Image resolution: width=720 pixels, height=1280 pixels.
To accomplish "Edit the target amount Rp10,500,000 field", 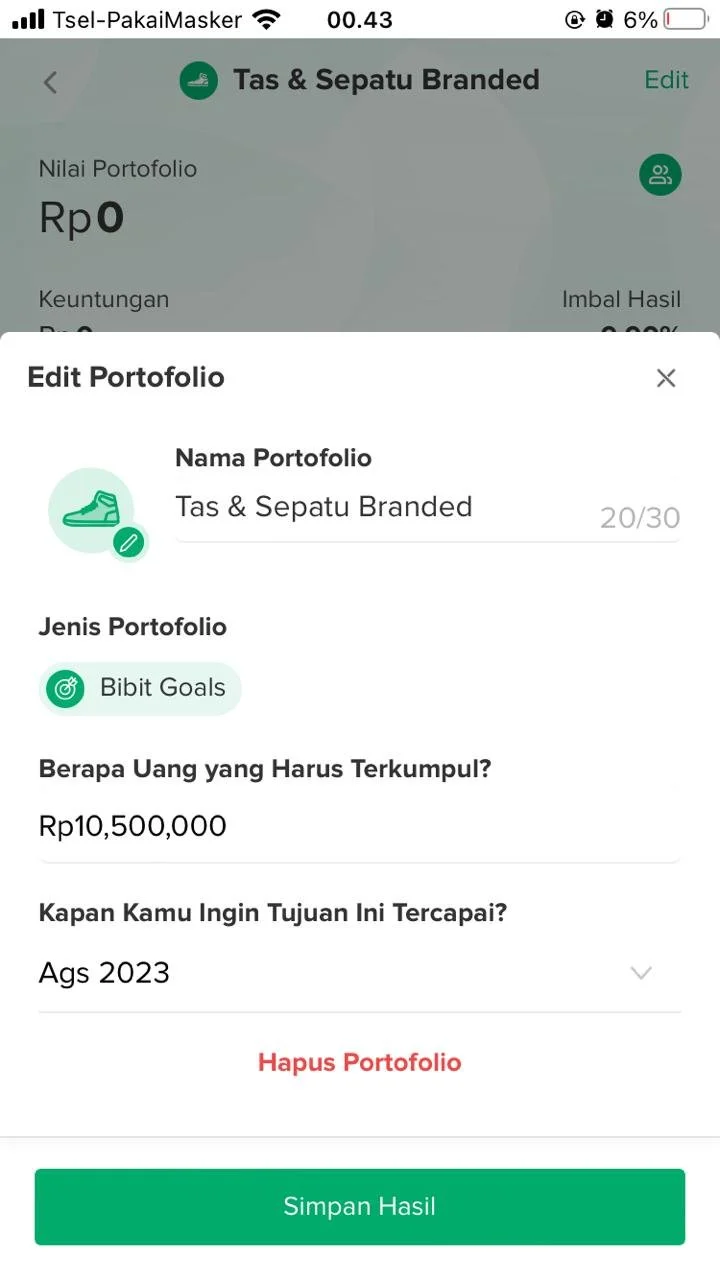I will point(360,827).
